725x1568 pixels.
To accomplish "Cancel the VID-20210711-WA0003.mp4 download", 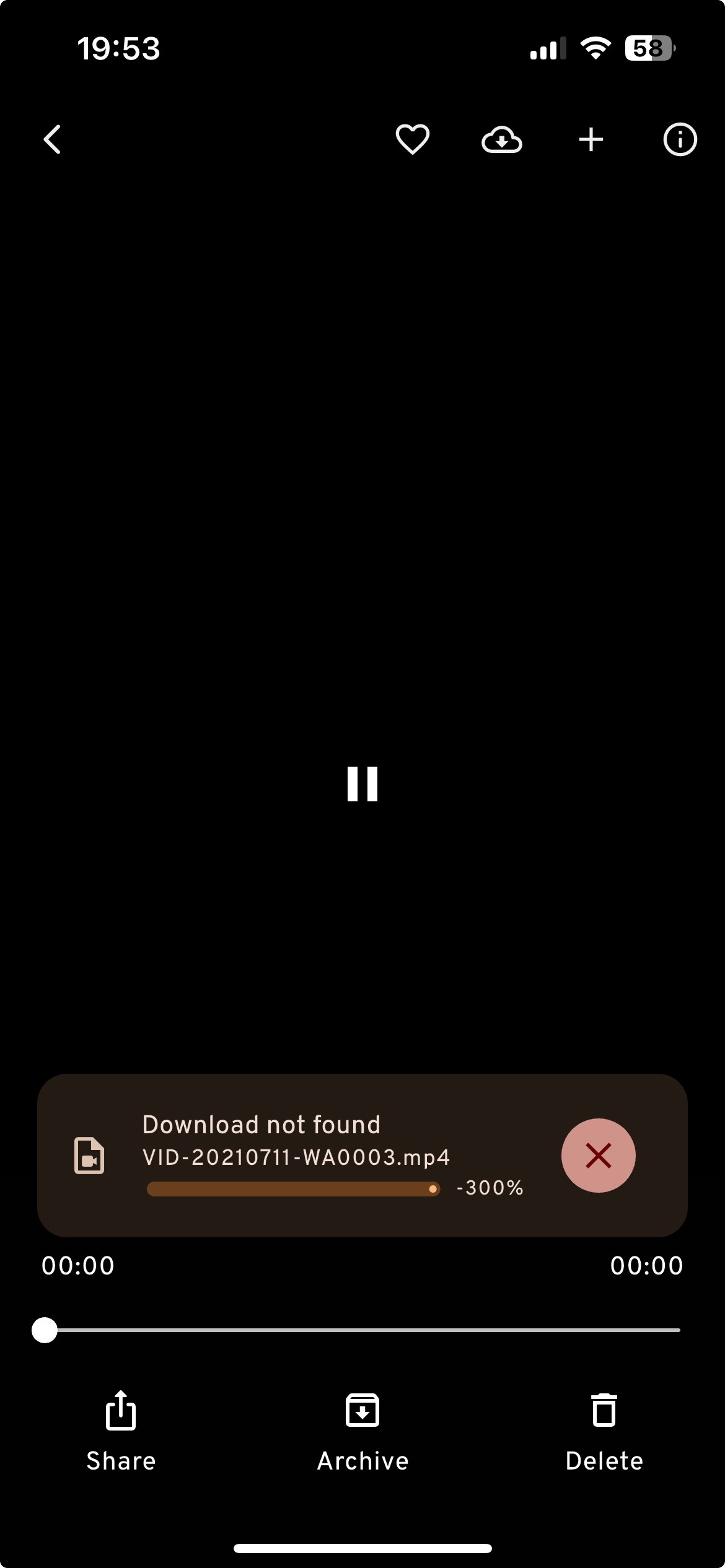I will click(598, 1156).
